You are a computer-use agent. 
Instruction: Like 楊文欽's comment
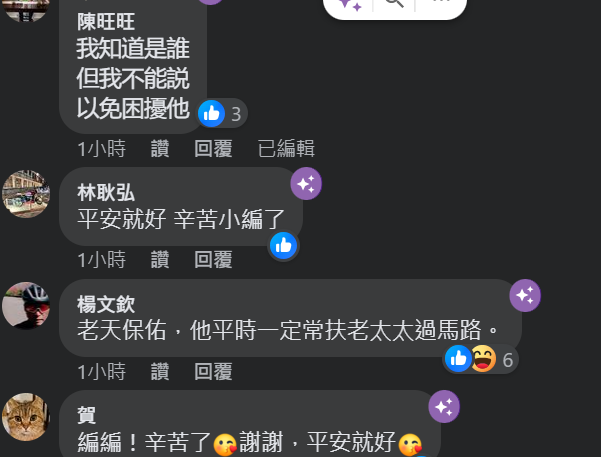160,372
